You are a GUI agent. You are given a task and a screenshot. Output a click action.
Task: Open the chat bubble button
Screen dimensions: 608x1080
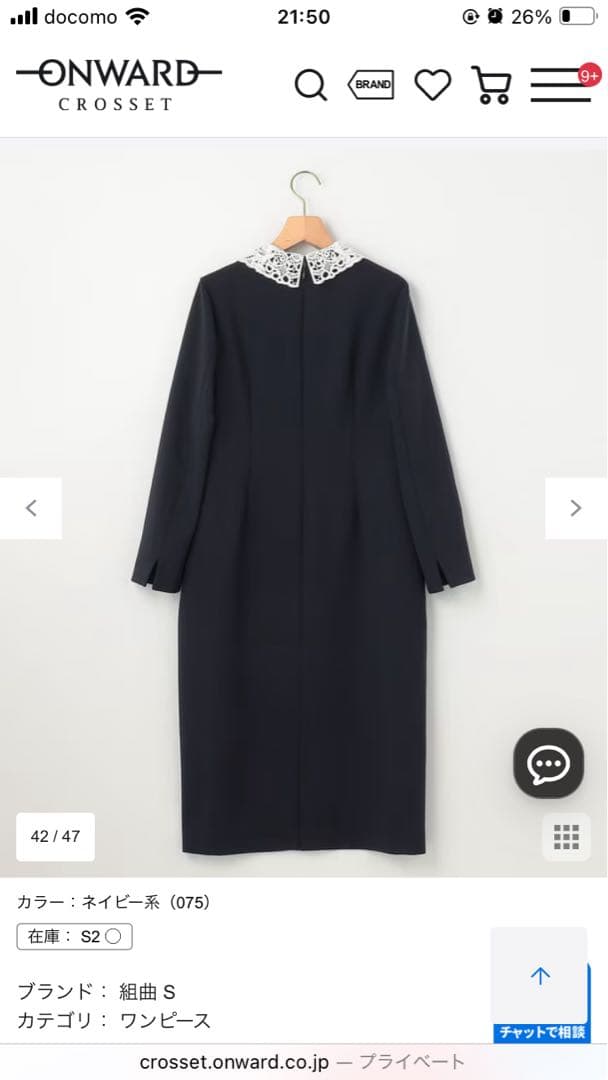point(548,764)
